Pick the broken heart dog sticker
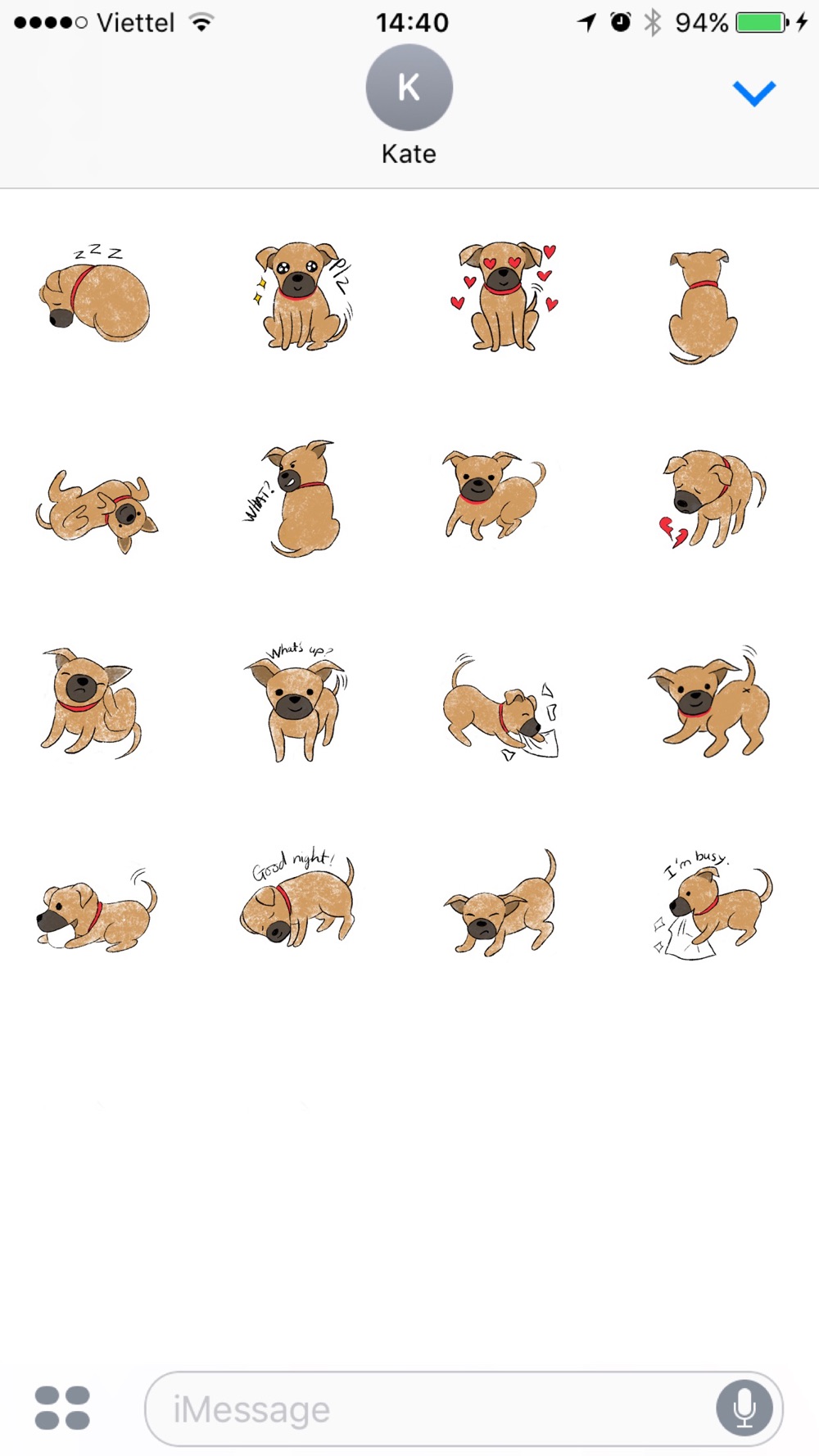Screen dimensions: 819x1456 [713, 498]
